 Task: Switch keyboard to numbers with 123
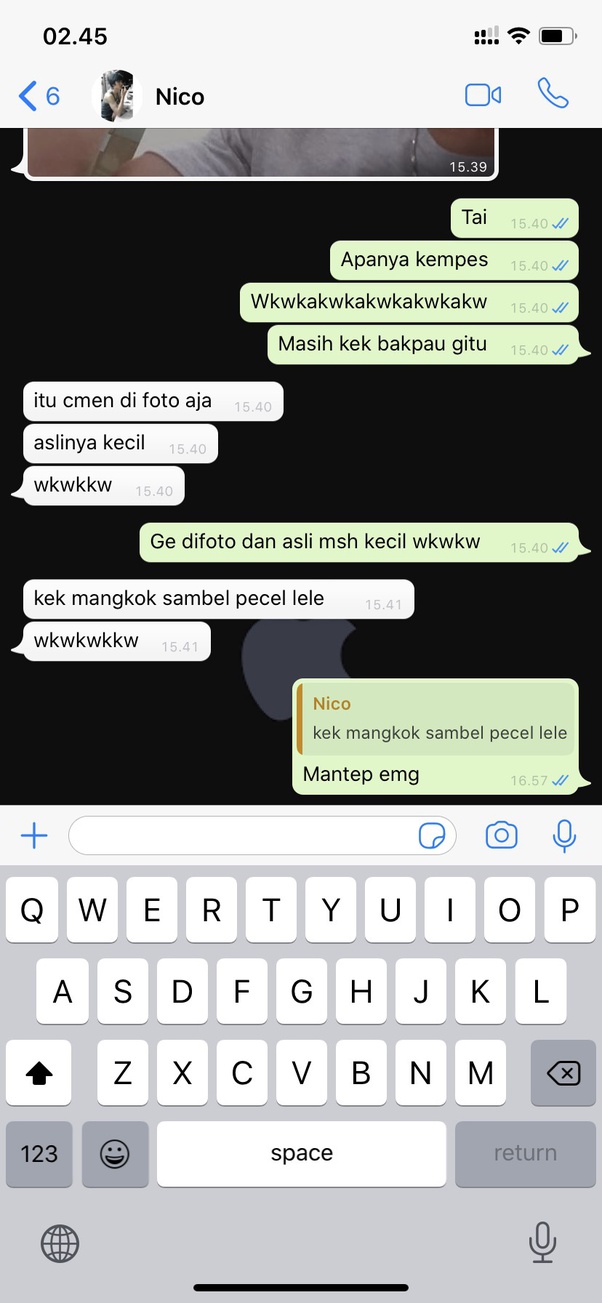click(x=39, y=1154)
